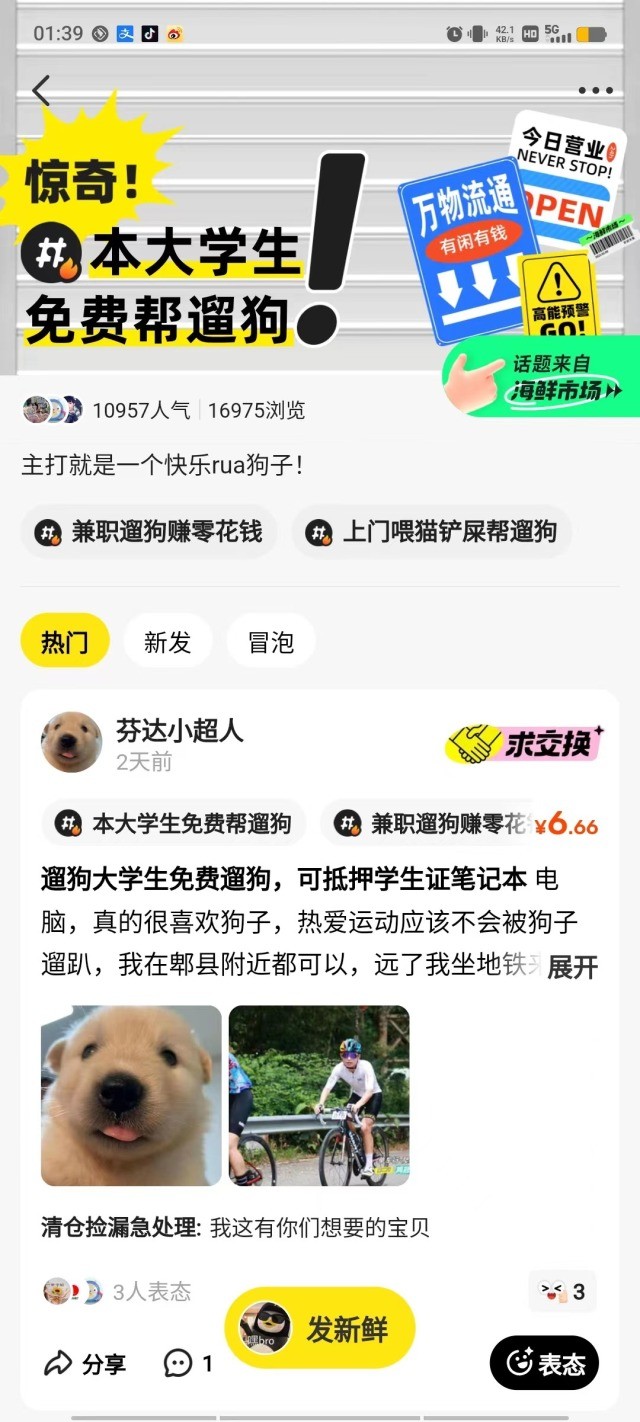Switch to the 热门 tab

(65, 641)
